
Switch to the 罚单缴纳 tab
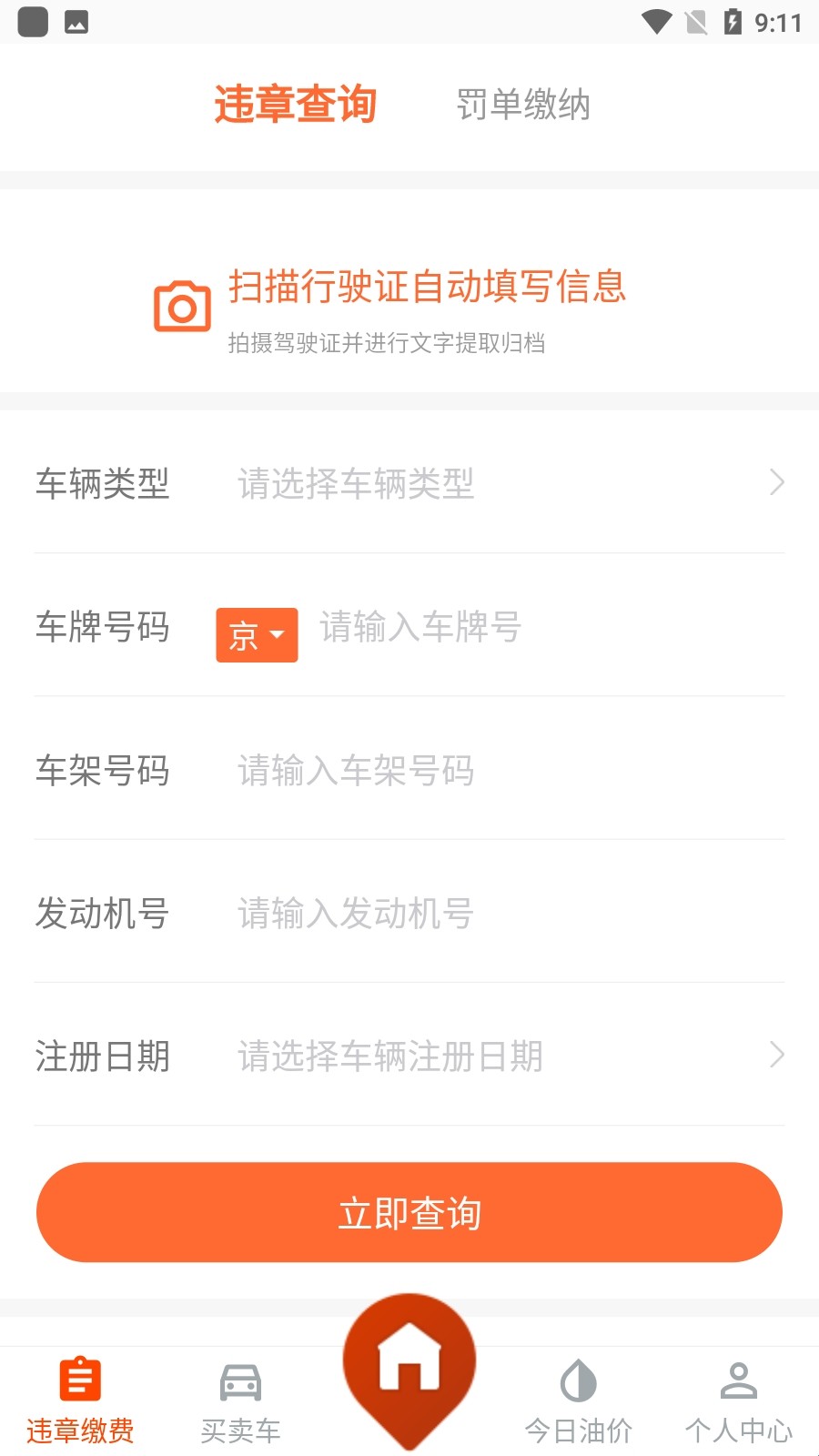pos(522,105)
